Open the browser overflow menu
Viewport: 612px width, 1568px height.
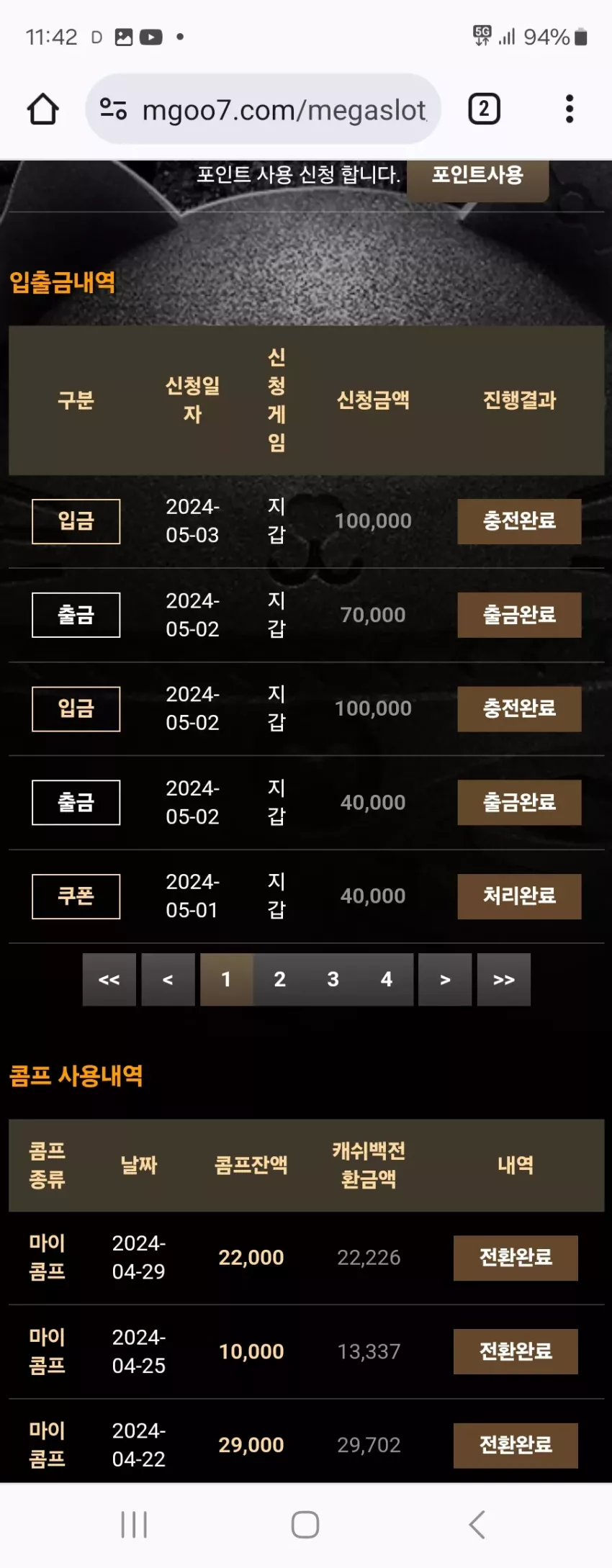point(570,109)
